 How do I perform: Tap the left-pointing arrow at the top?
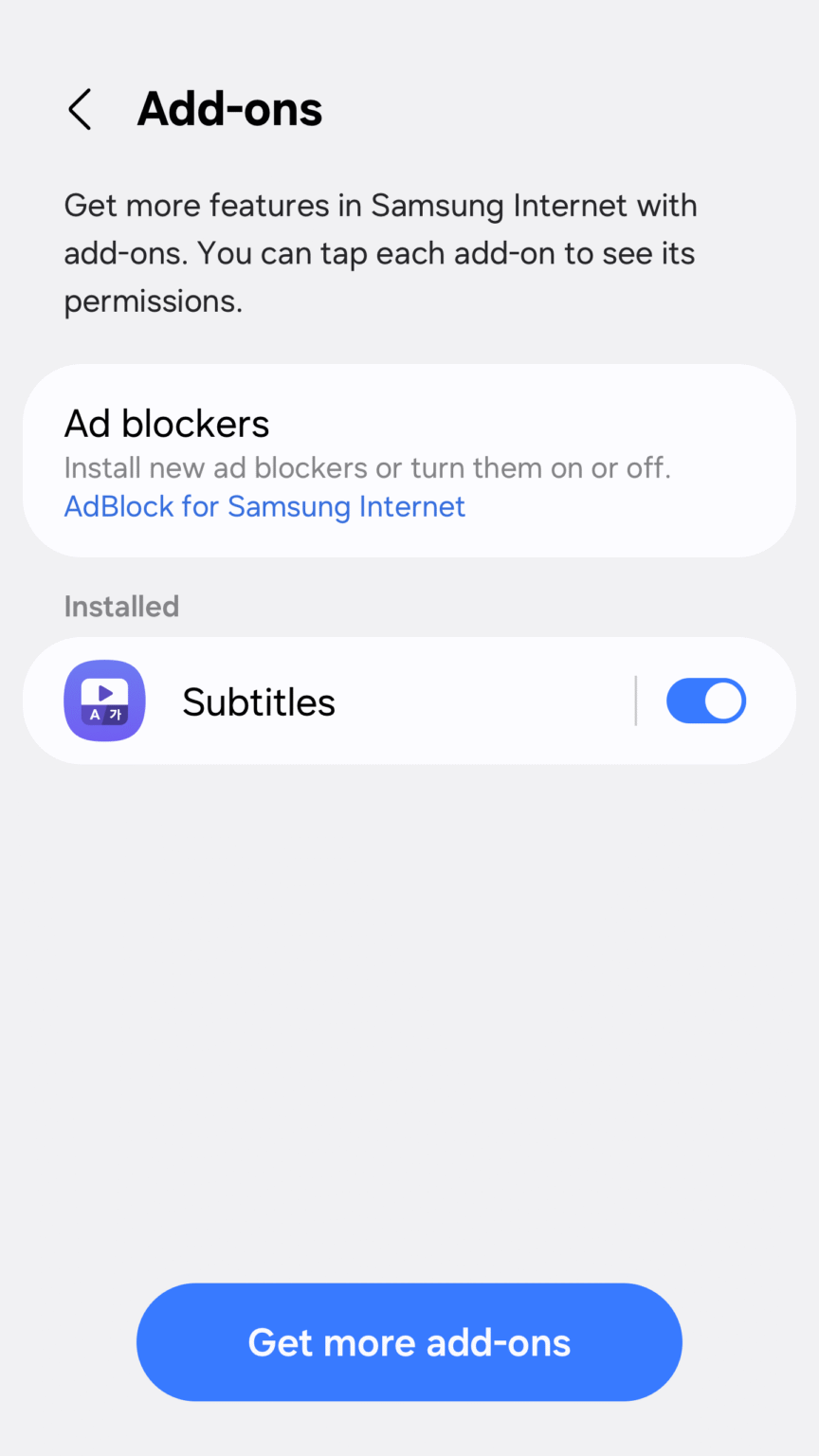pos(80,109)
